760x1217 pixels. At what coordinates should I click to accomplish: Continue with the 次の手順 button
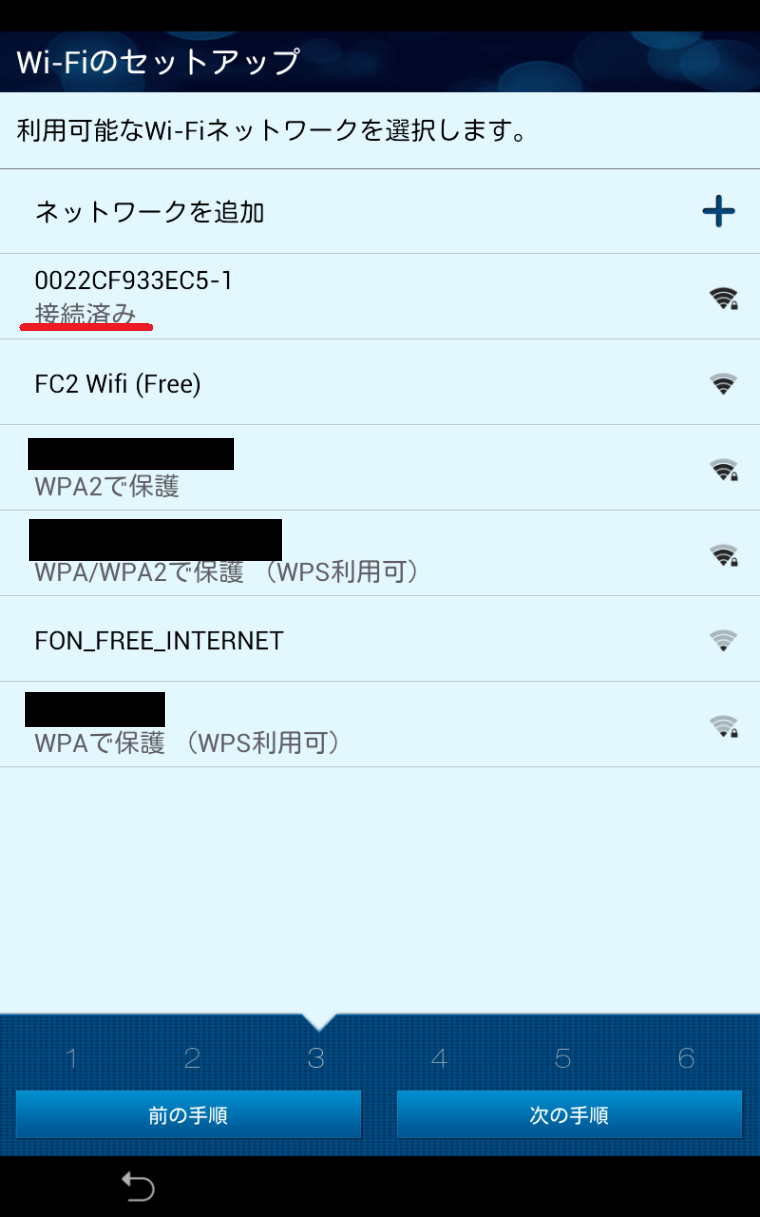coord(569,1115)
